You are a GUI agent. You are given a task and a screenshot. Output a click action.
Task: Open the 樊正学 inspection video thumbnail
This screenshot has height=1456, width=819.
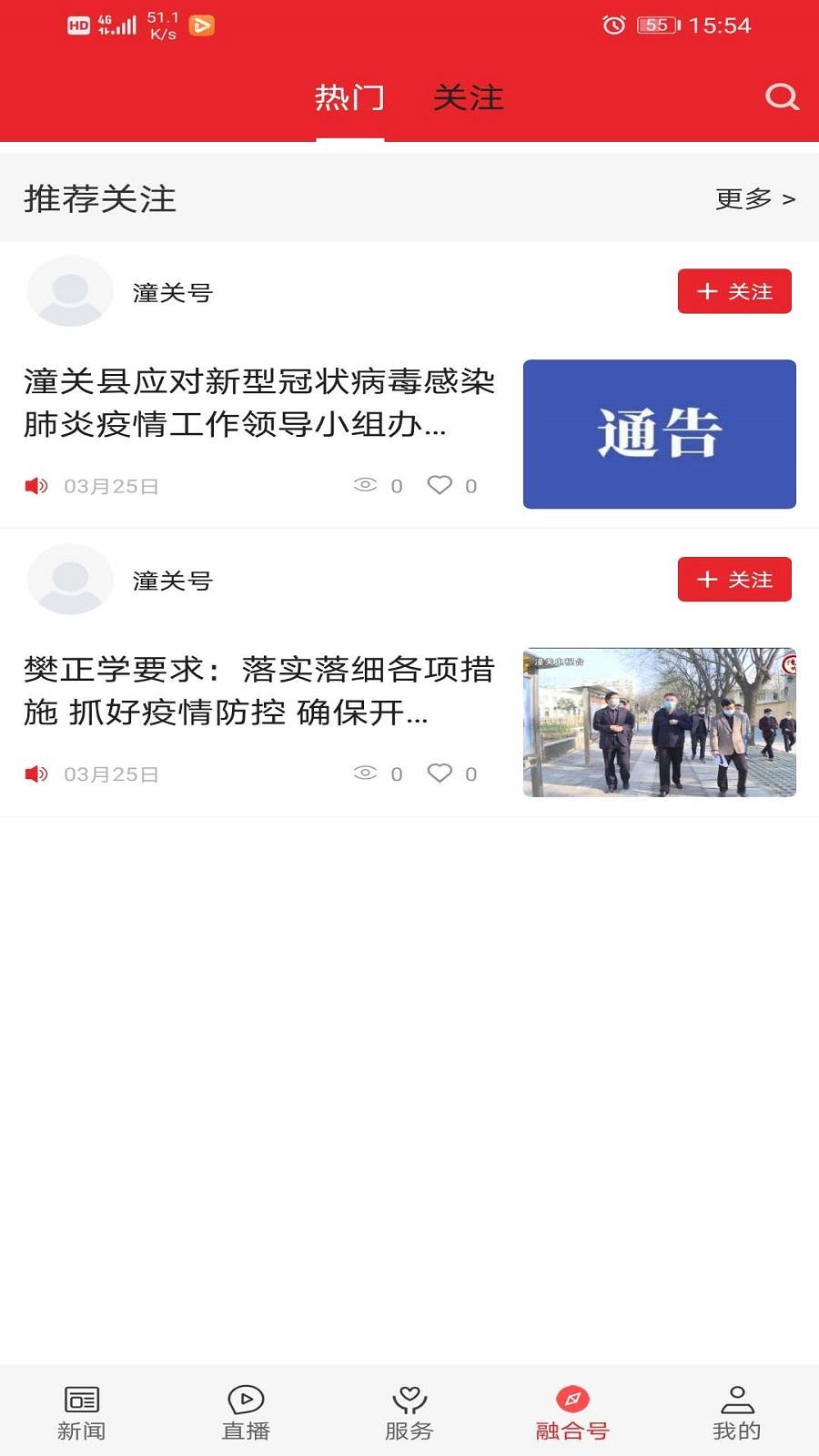point(660,721)
